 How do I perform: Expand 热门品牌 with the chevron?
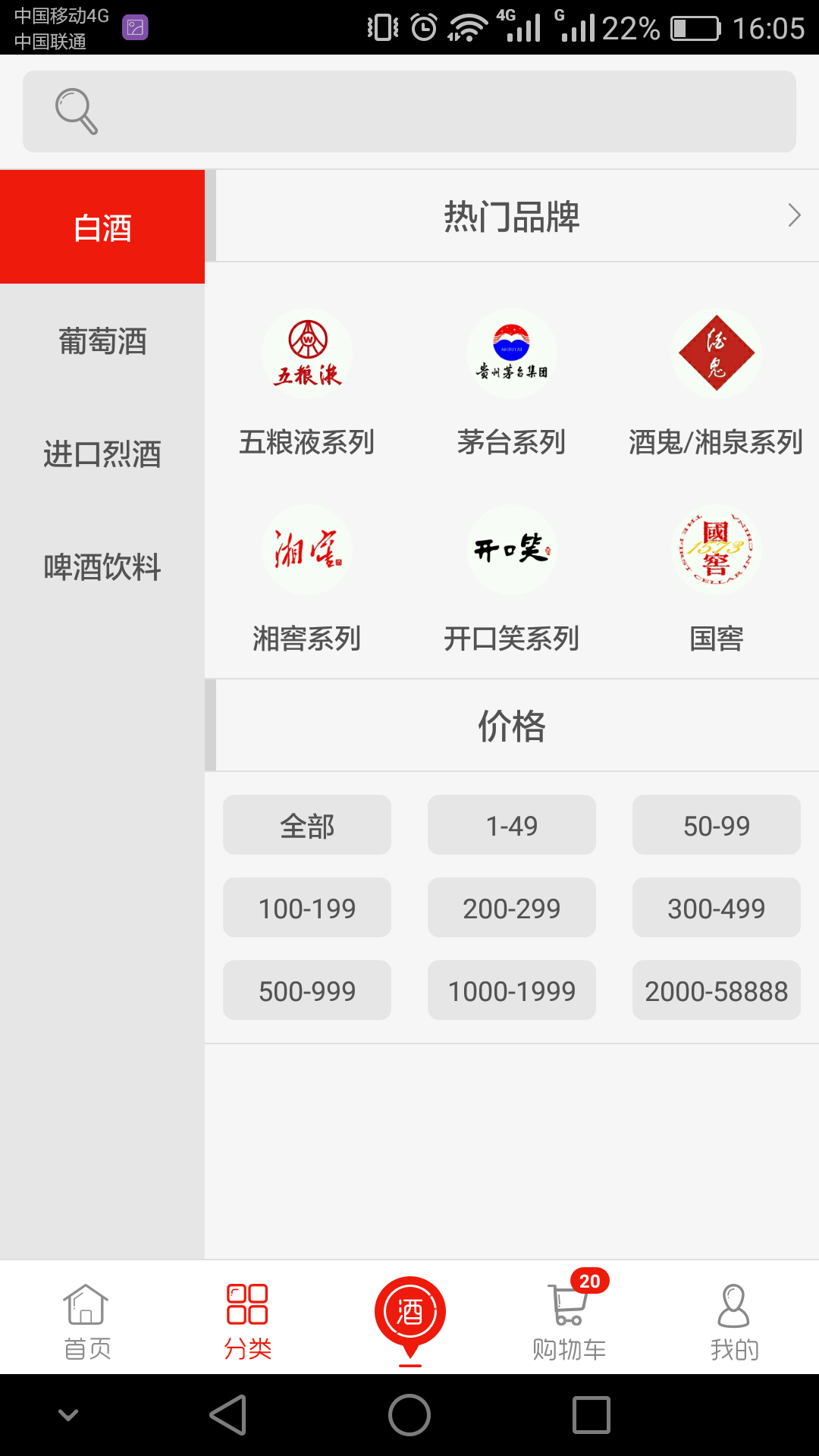pos(794,215)
